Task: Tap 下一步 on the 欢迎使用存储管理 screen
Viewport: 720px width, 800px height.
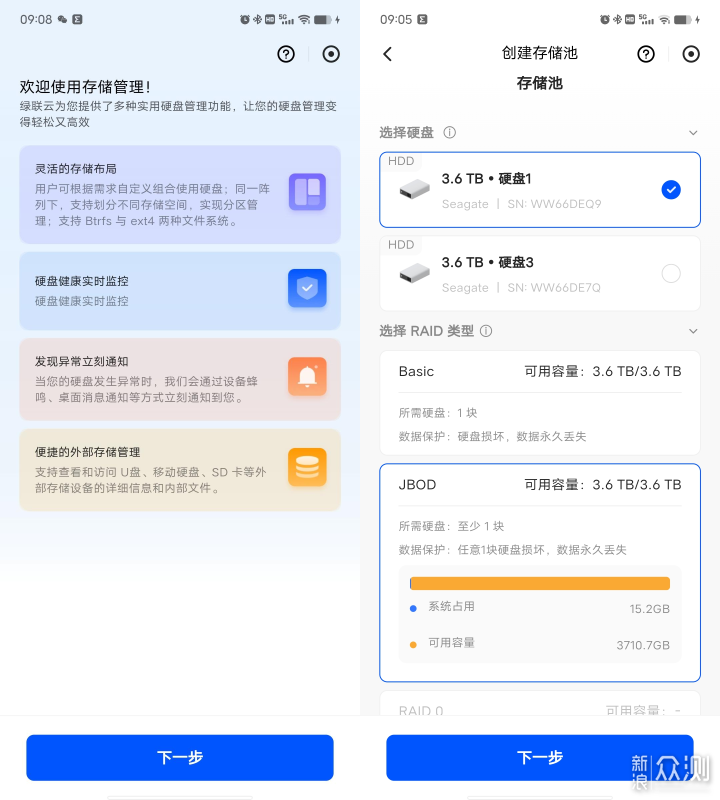Action: [180, 757]
